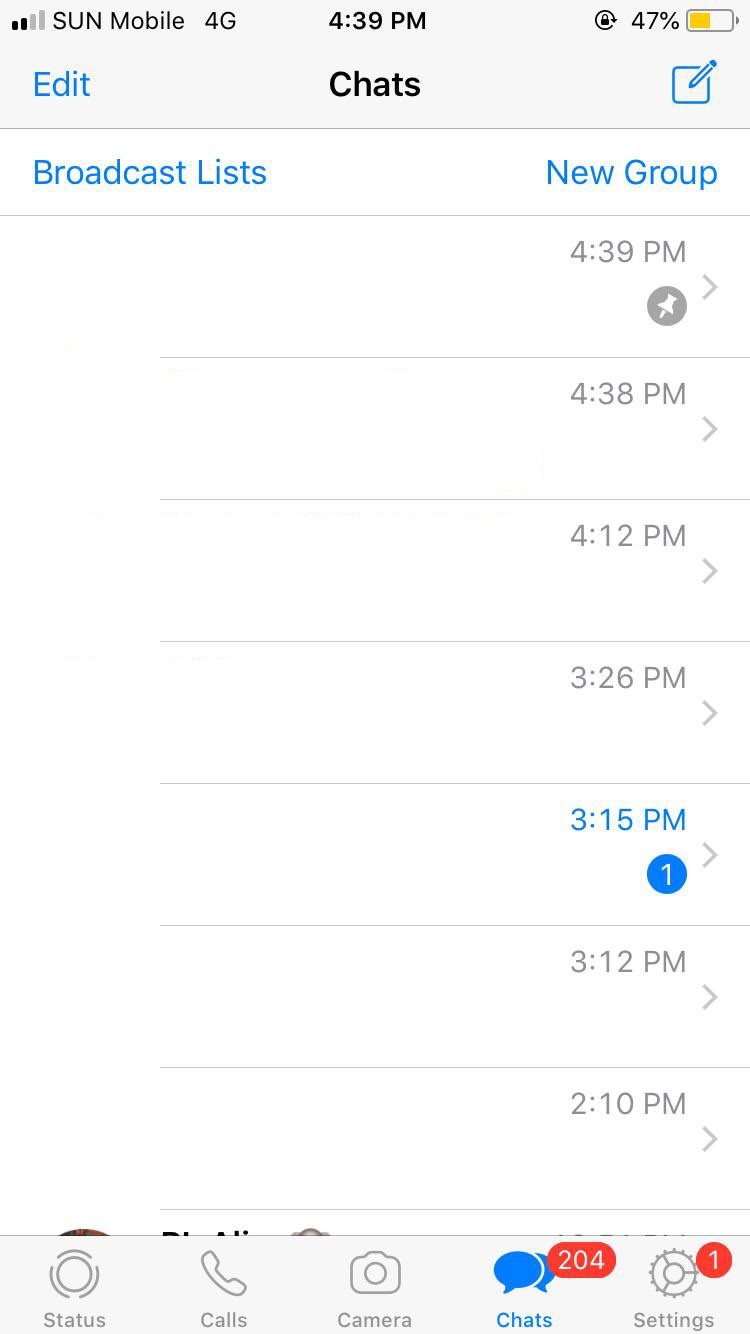
Task: Tap the 204 unread chats badge
Action: point(581,1261)
